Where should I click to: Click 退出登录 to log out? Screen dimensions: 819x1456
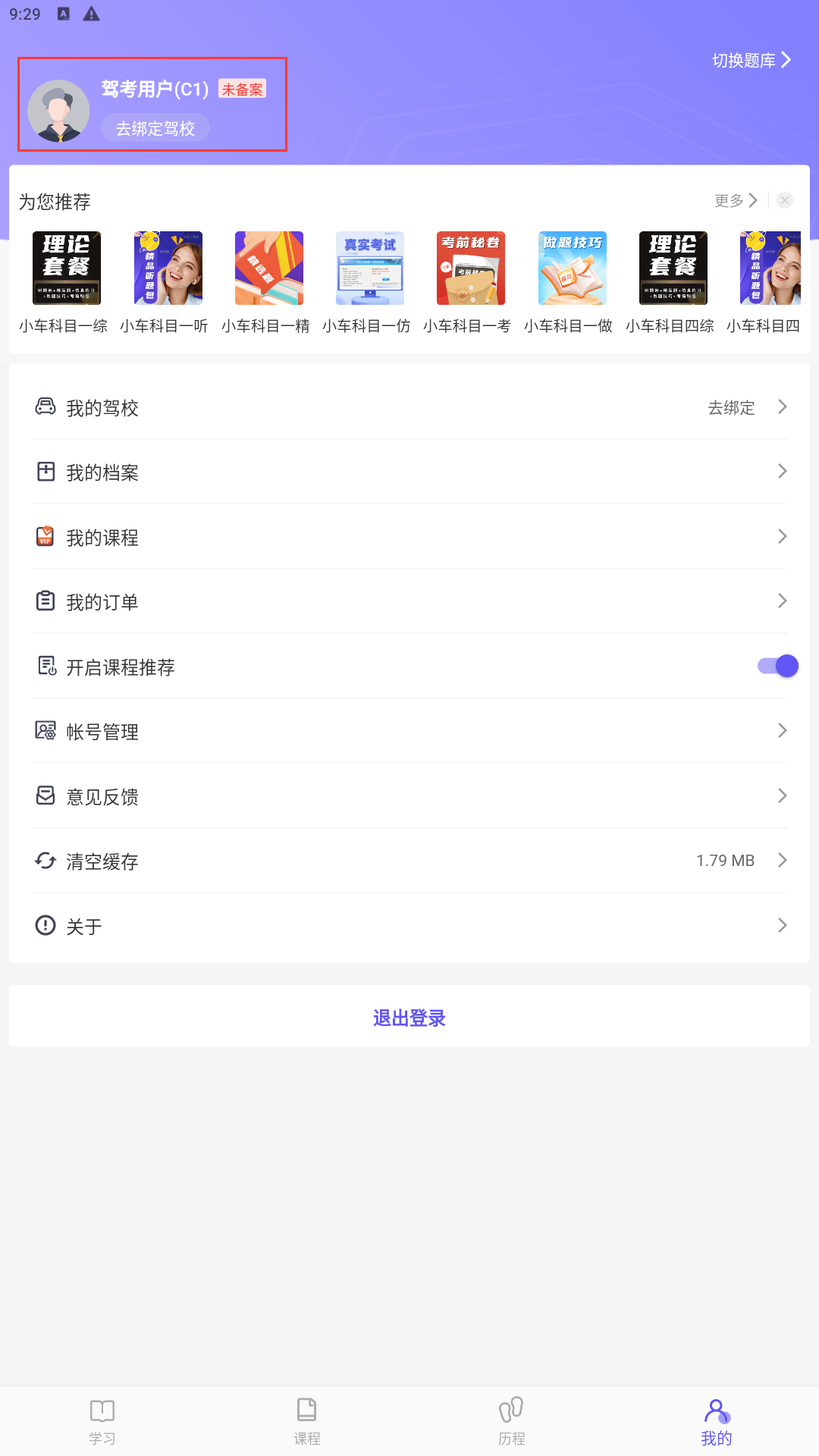(409, 1018)
